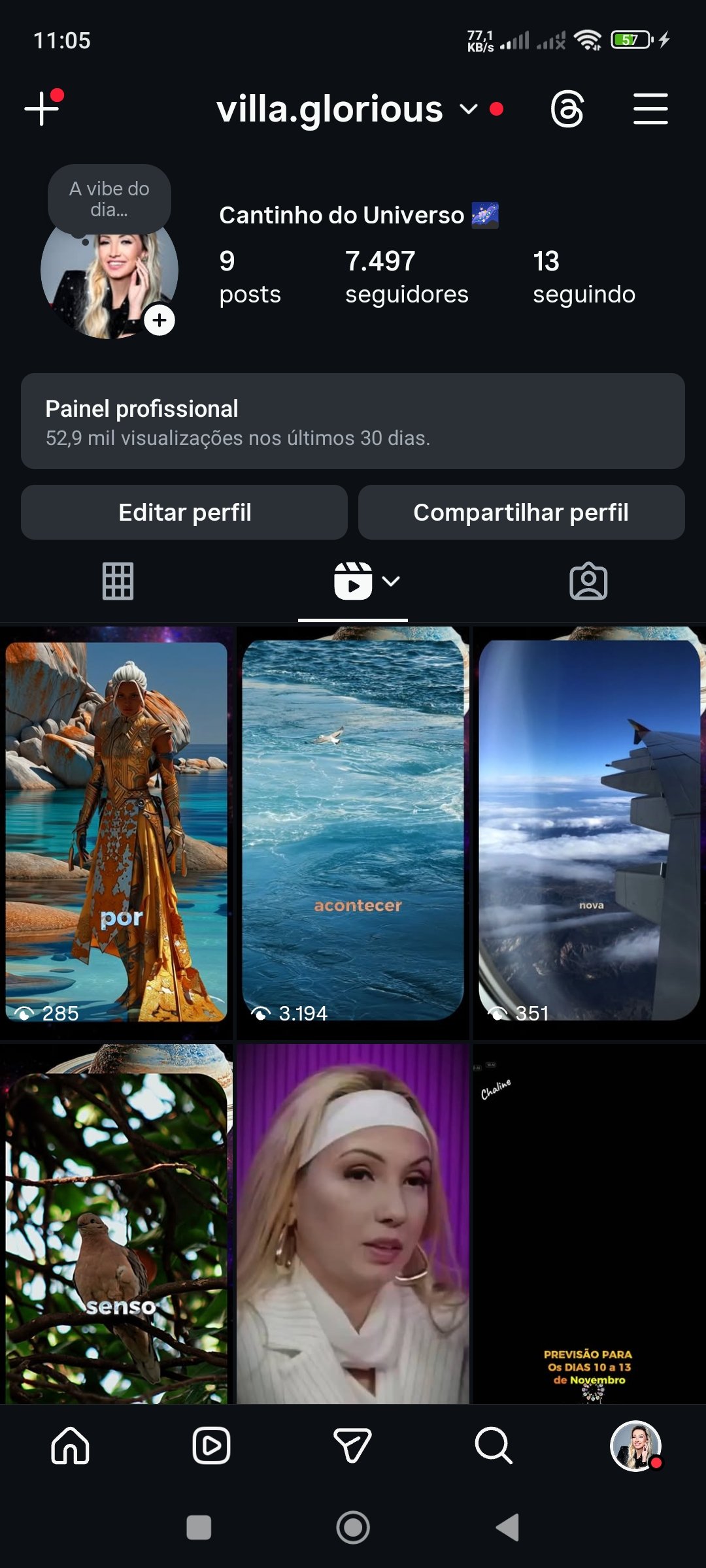Switch to the posts grid tab

118,581
